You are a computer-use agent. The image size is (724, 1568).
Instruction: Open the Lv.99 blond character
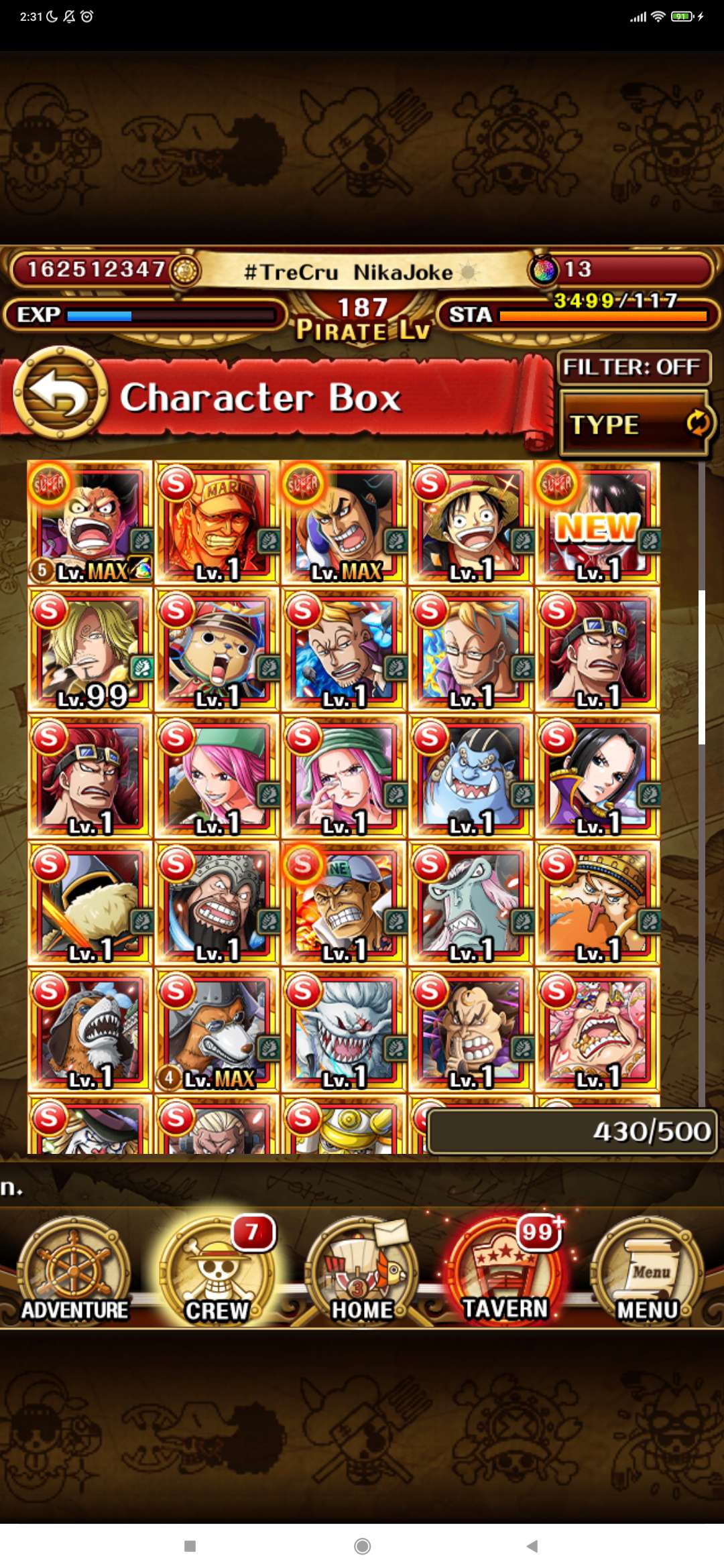[90, 650]
